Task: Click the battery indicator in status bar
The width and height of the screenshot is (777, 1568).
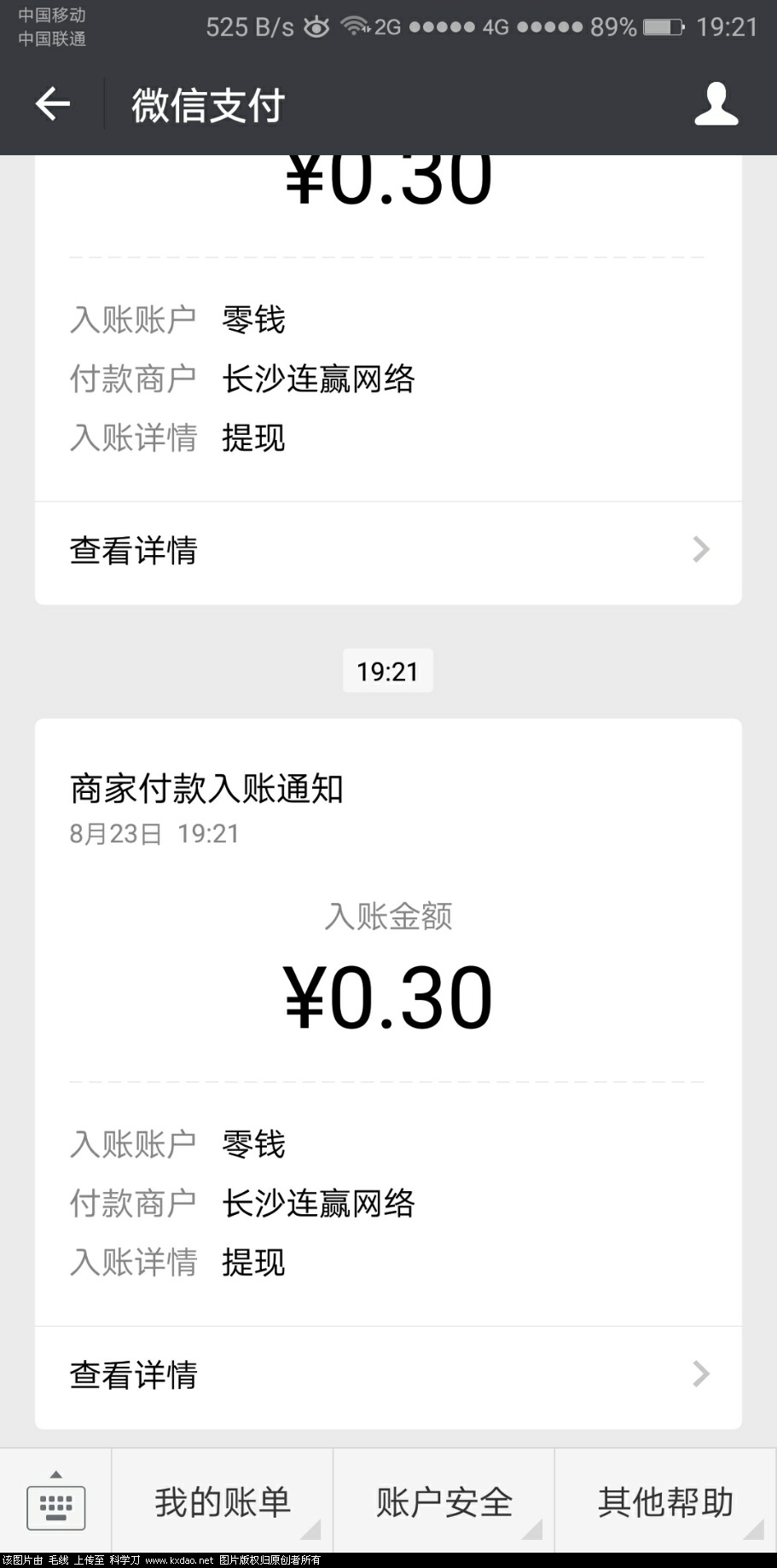Action: 664,26
